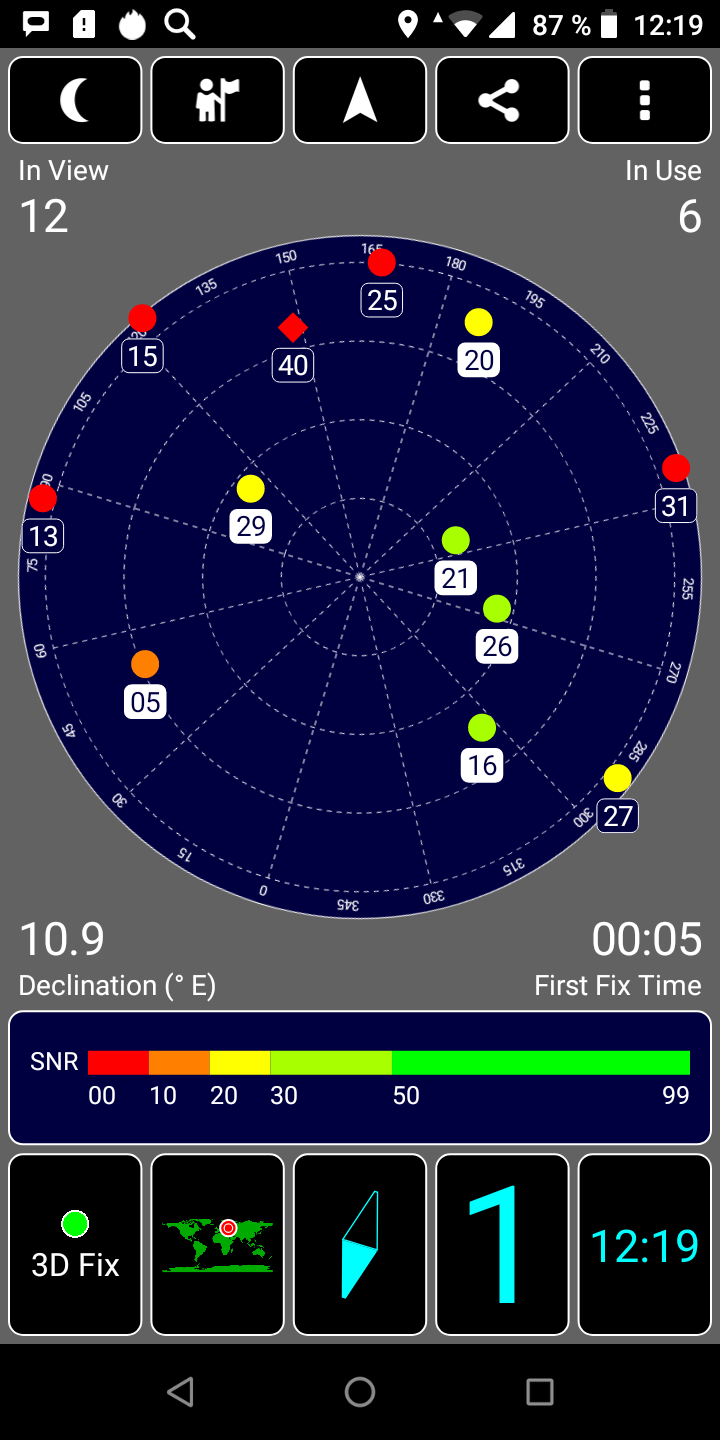
Task: Tap the navigation arrow button
Action: point(360,100)
